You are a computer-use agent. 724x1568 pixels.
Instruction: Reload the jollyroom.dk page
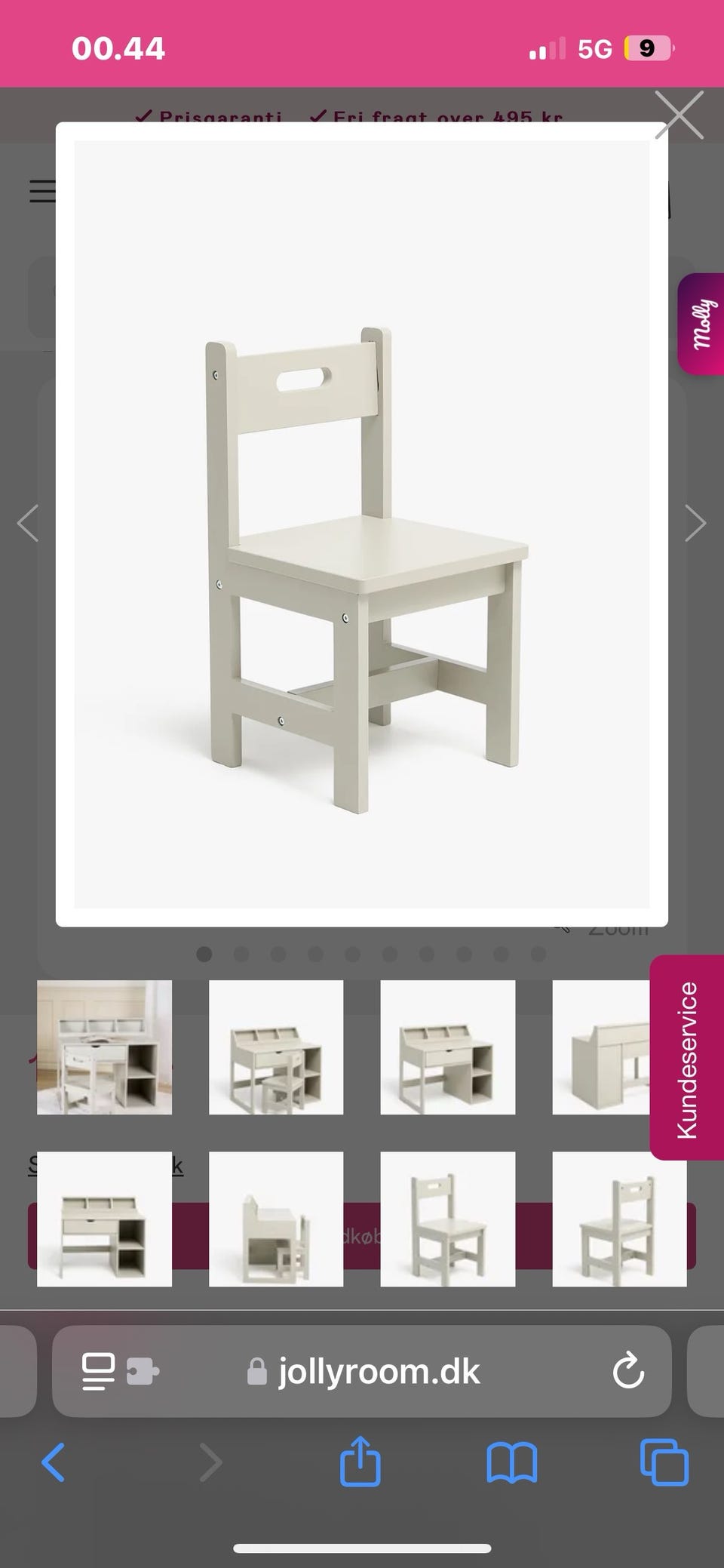point(627,1371)
